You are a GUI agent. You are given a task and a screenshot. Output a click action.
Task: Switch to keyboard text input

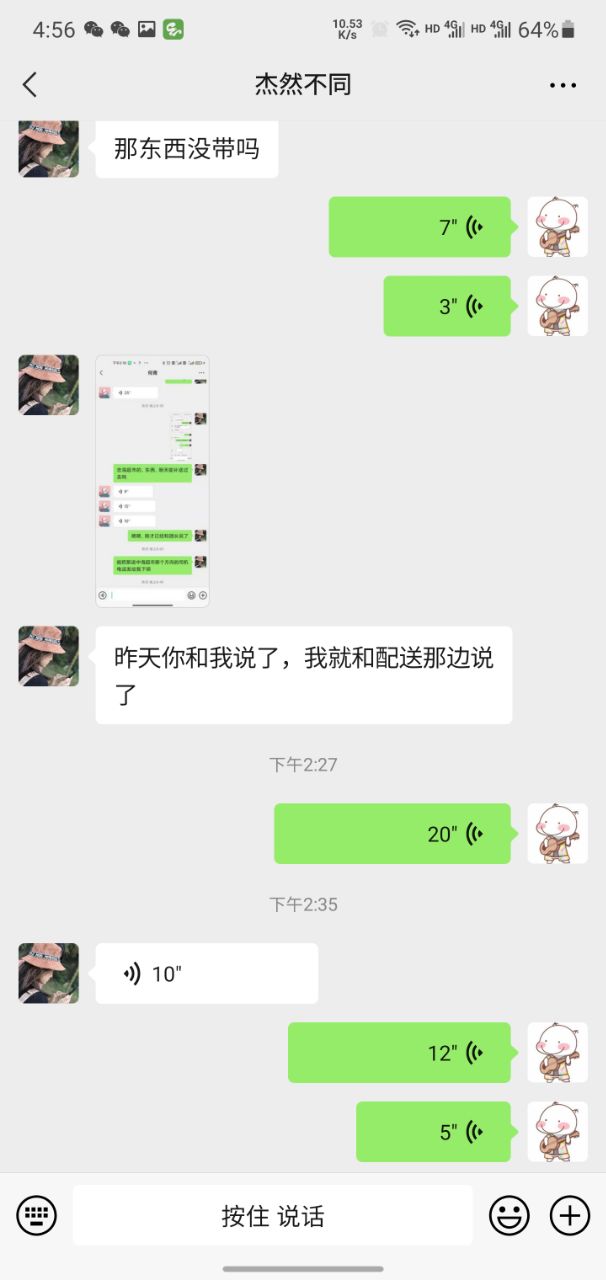(x=37, y=1216)
